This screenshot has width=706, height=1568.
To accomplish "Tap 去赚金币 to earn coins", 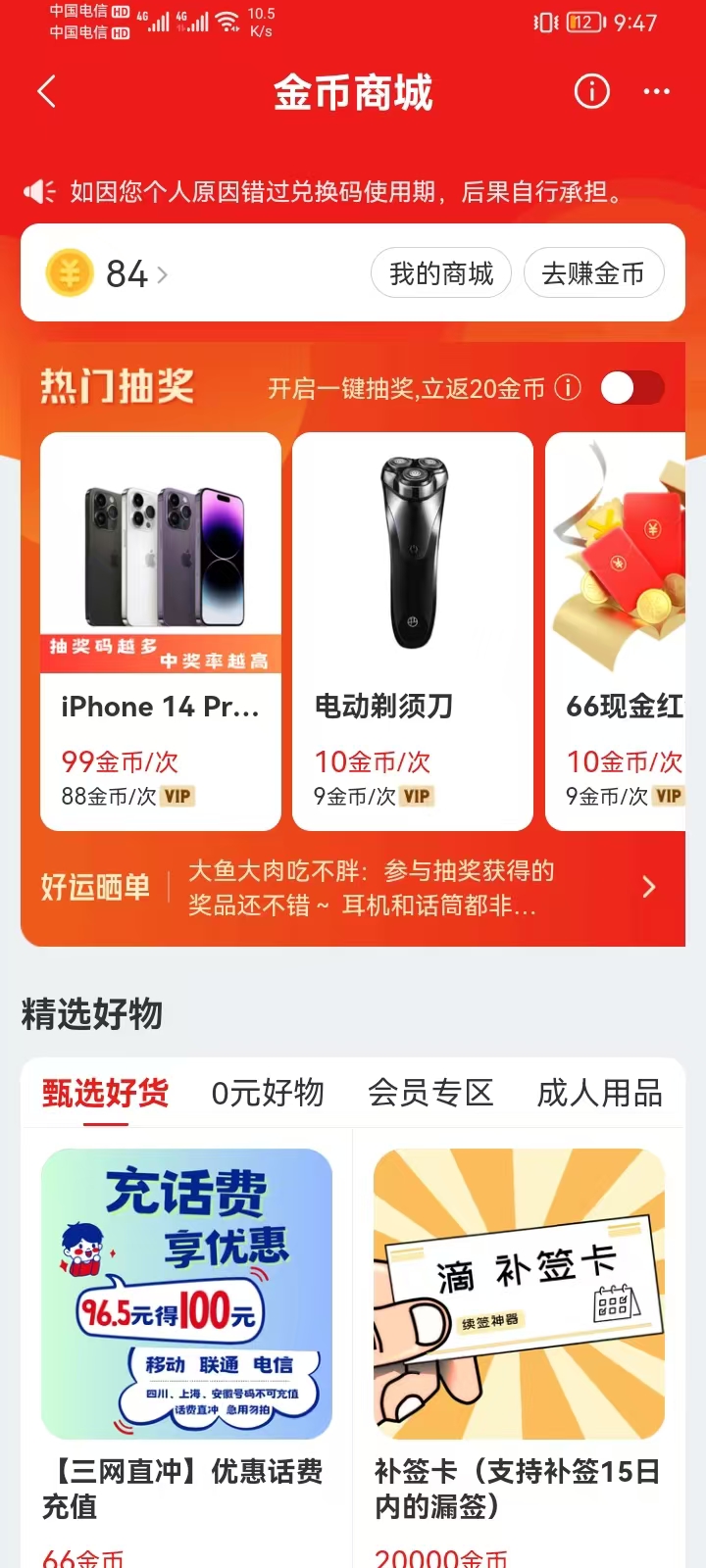I will click(x=593, y=273).
